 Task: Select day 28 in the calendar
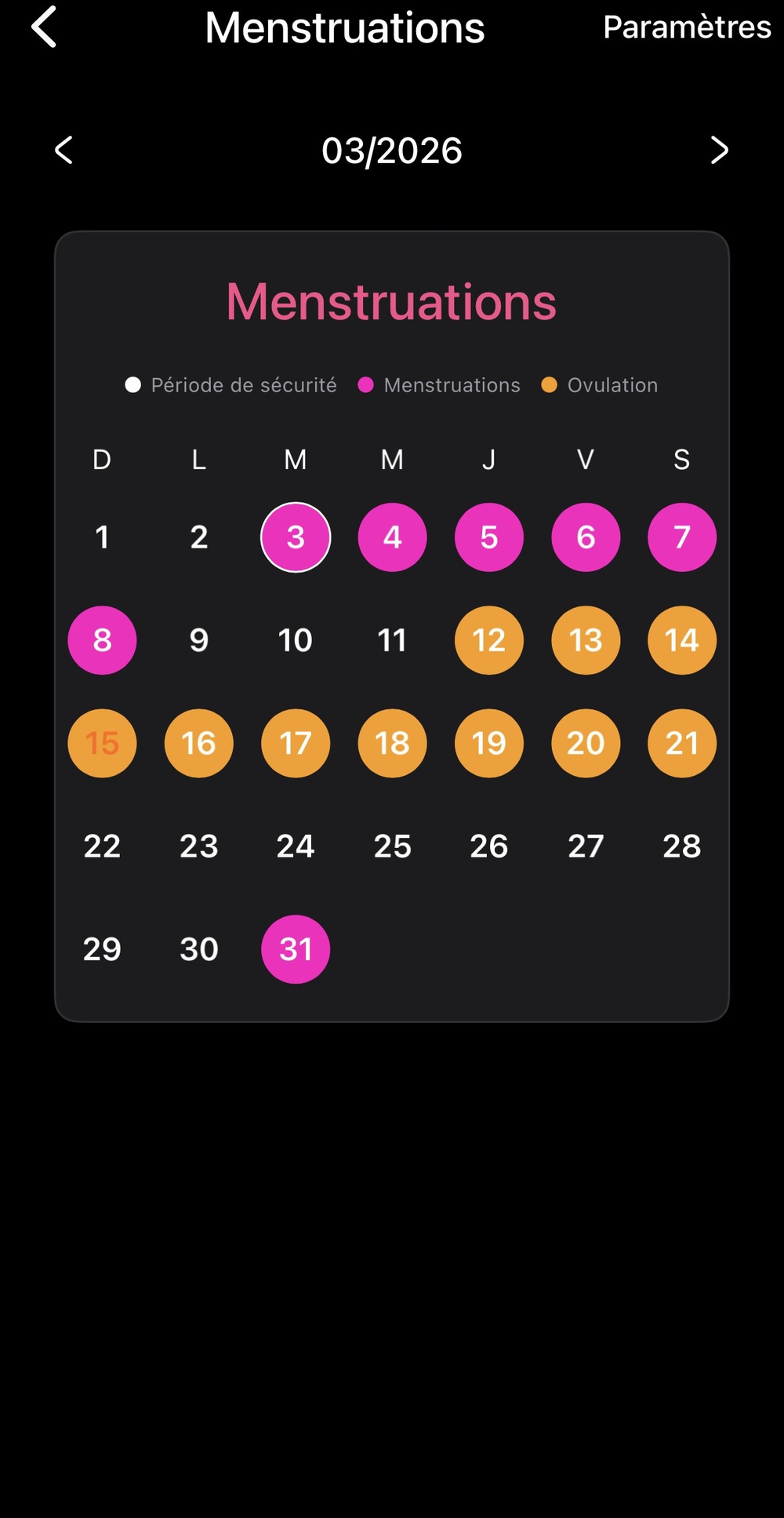point(682,846)
